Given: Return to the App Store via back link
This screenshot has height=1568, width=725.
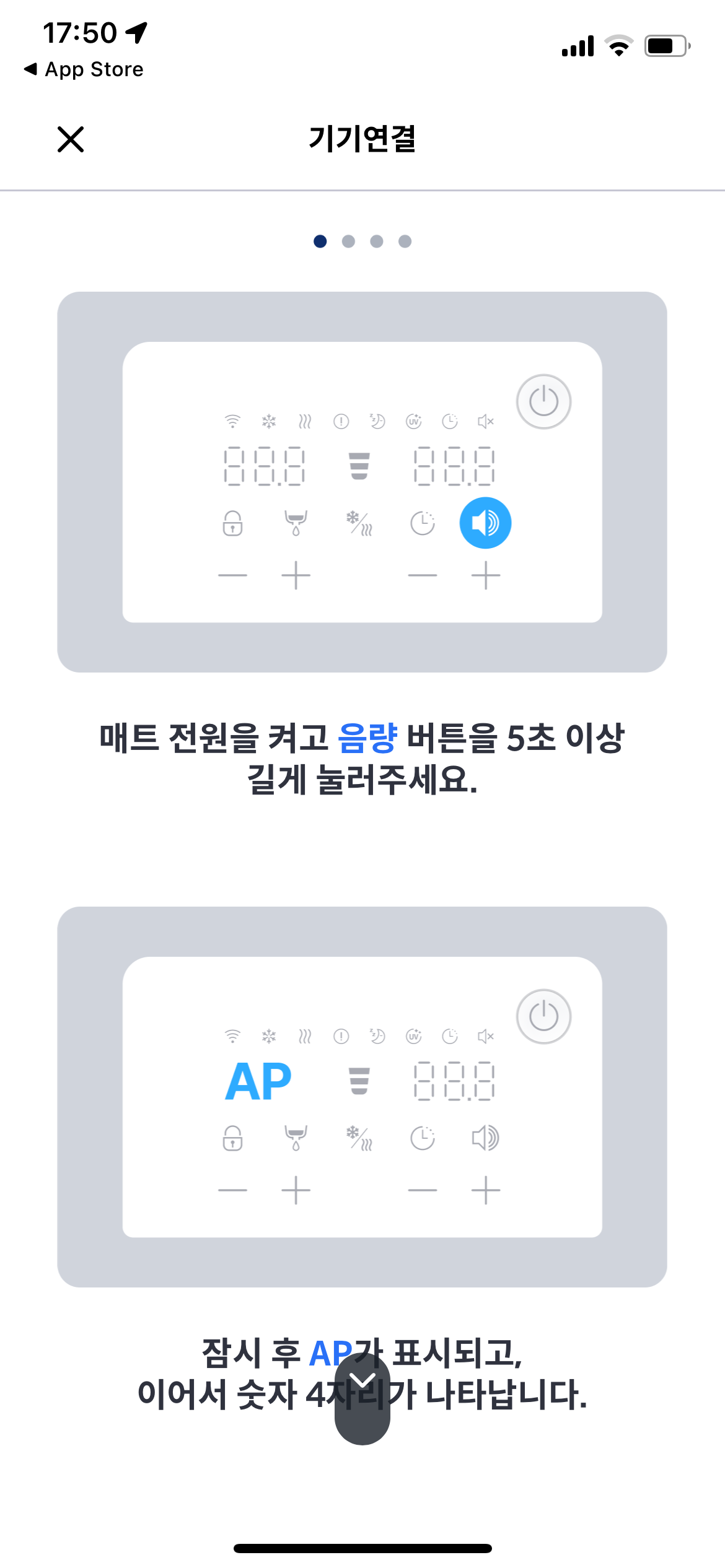Looking at the screenshot, I should coord(84,69).
